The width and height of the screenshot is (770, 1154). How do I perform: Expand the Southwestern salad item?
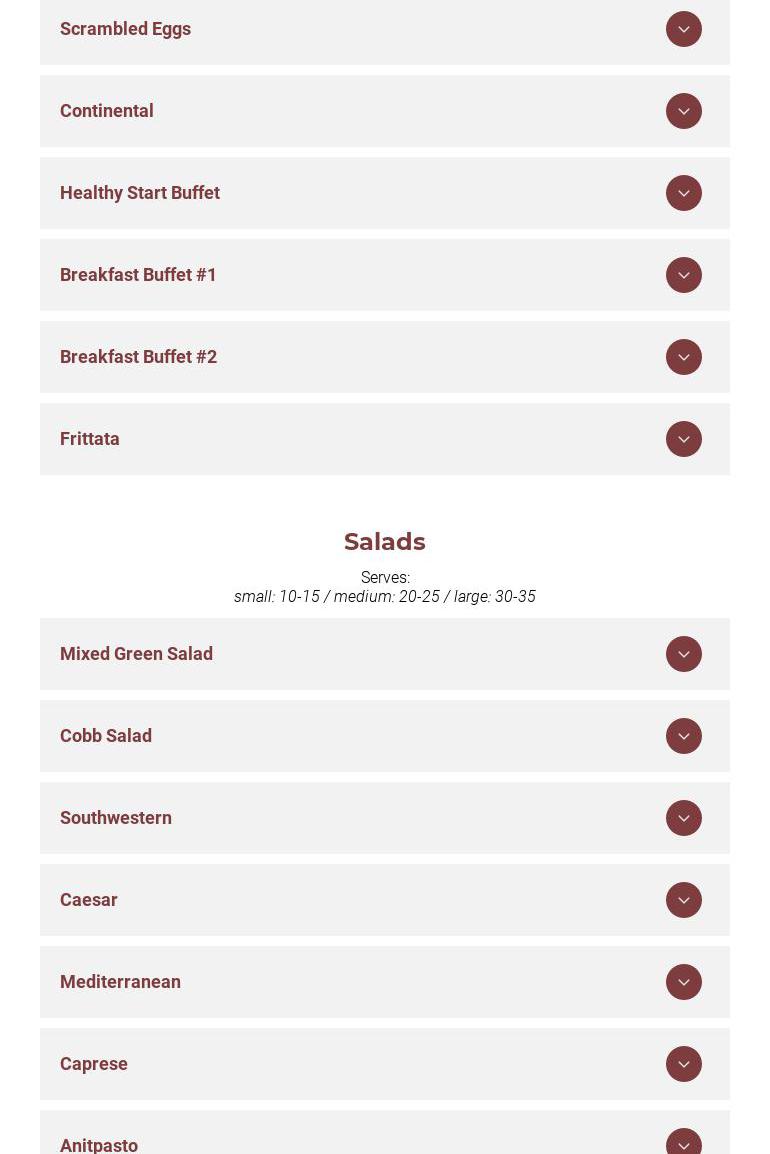point(684,818)
